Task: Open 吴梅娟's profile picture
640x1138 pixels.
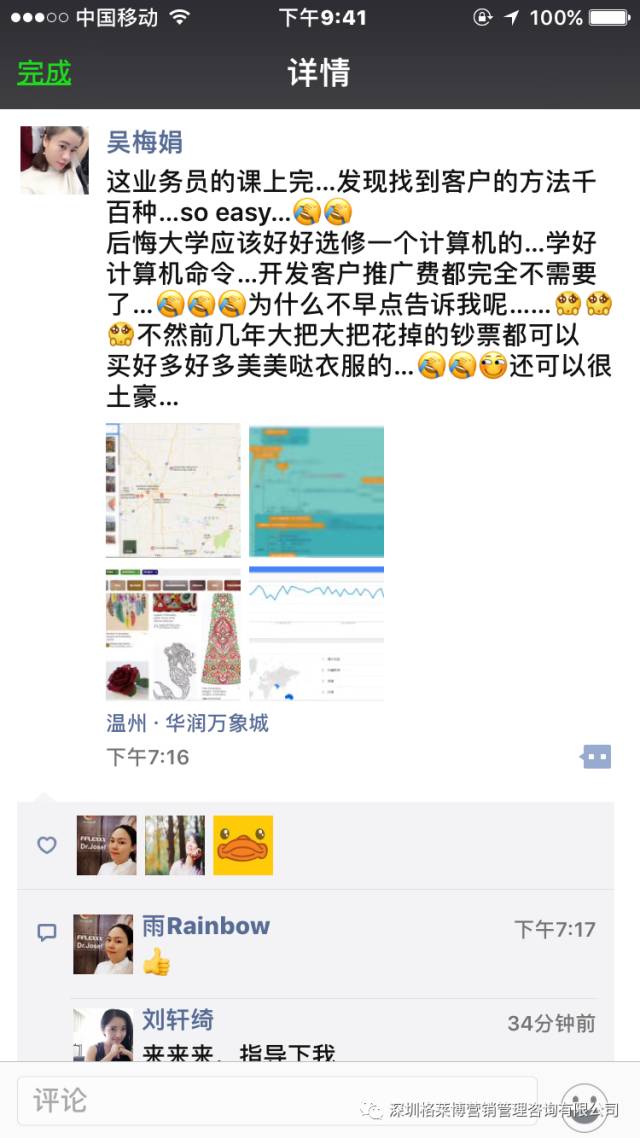Action: point(54,160)
